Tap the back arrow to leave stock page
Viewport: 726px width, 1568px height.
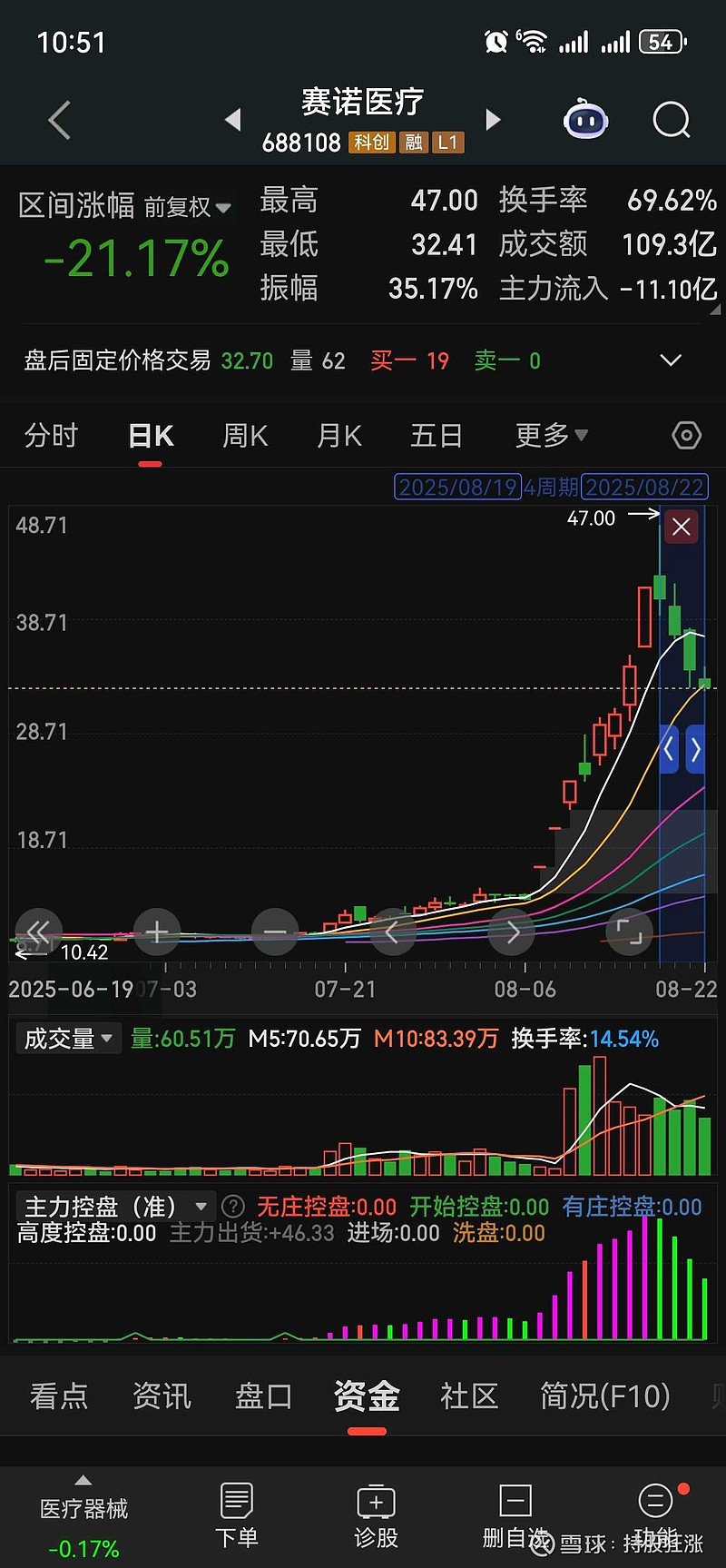pyautogui.click(x=58, y=119)
